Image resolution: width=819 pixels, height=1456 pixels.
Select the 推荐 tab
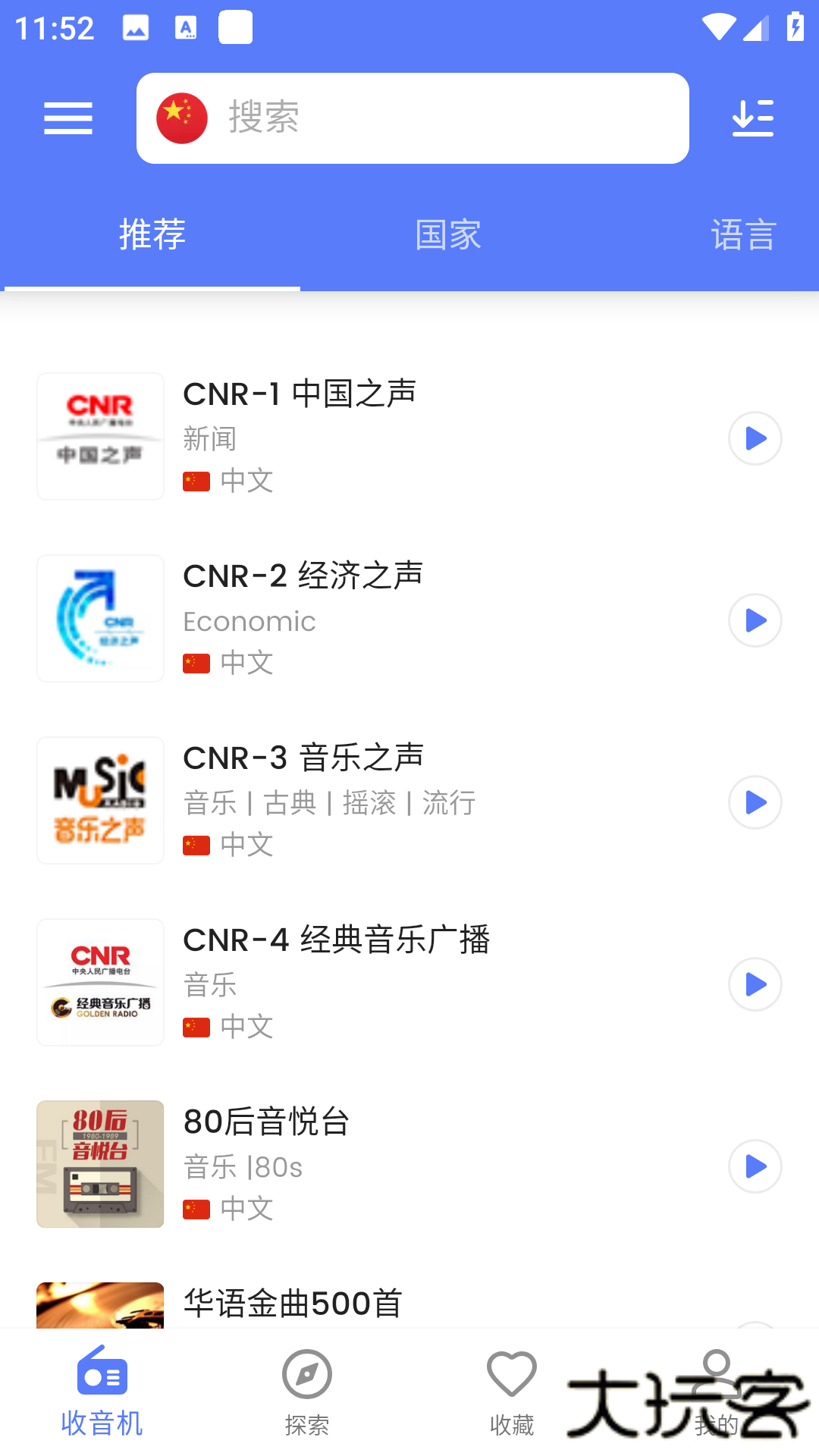tap(150, 235)
